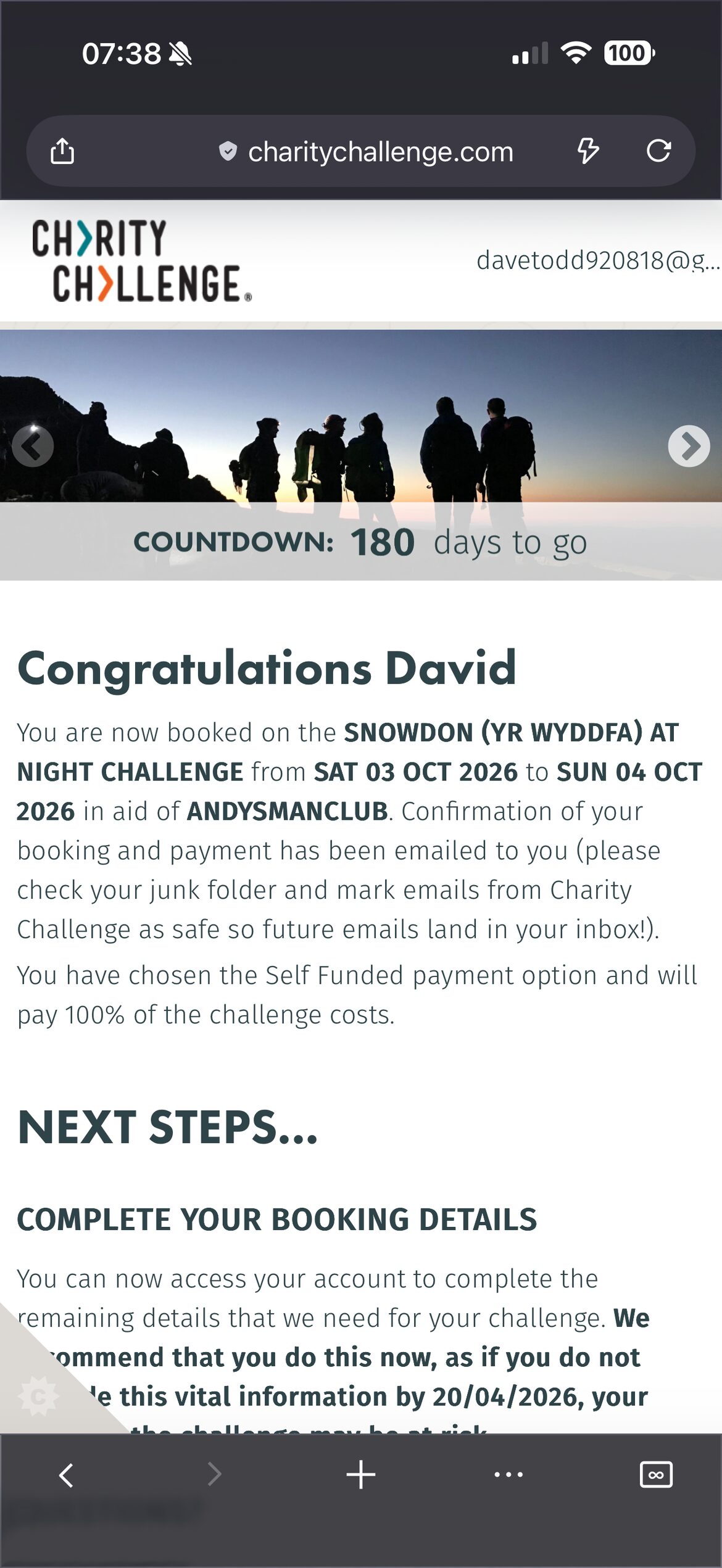Tap the lightning bolt icon in address bar

point(587,151)
